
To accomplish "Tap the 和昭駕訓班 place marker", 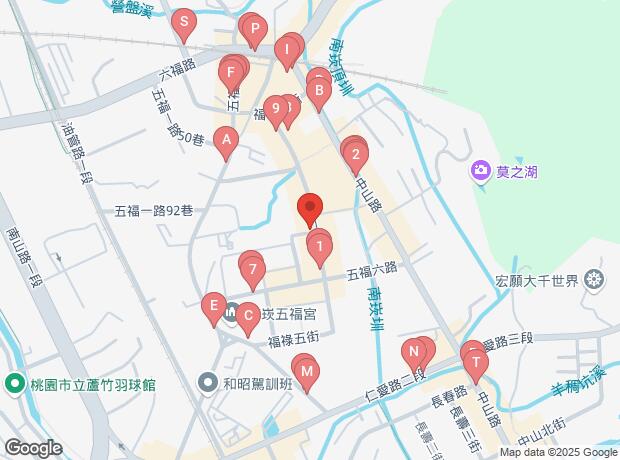I will 208,382.
